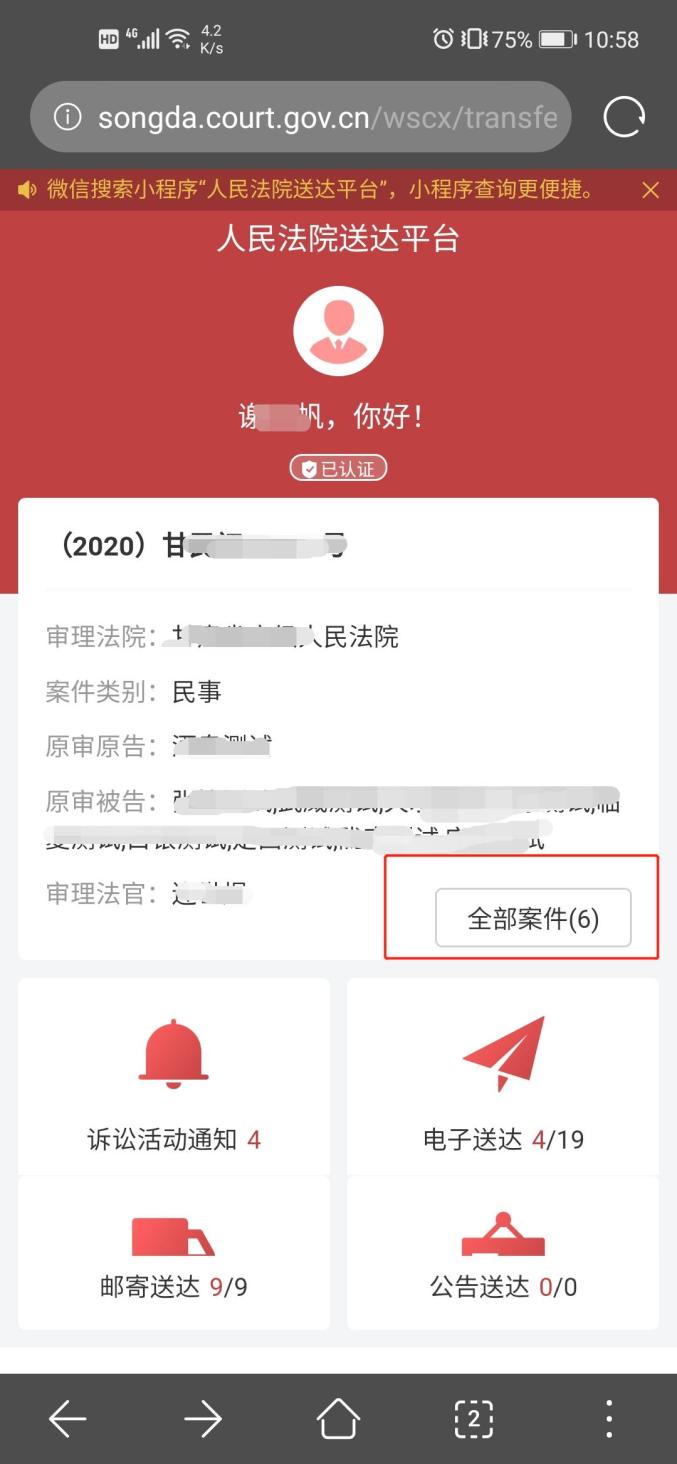Reload the page with the refresh icon
Viewport: 677px width, 1464px height.
pyautogui.click(x=624, y=118)
